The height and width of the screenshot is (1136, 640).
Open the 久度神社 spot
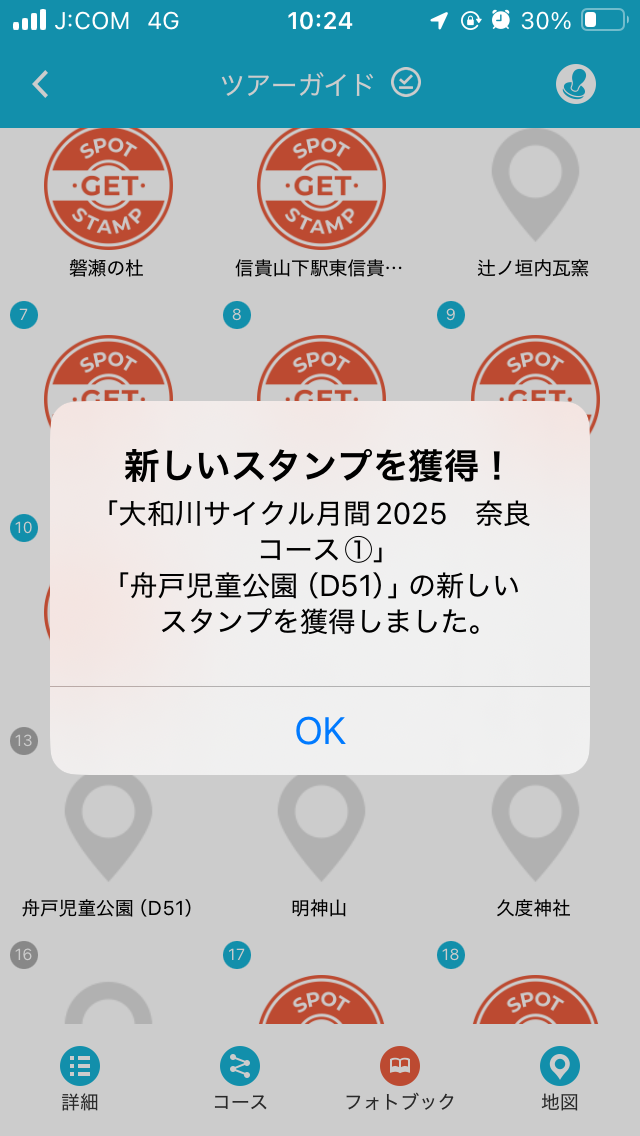point(535,828)
